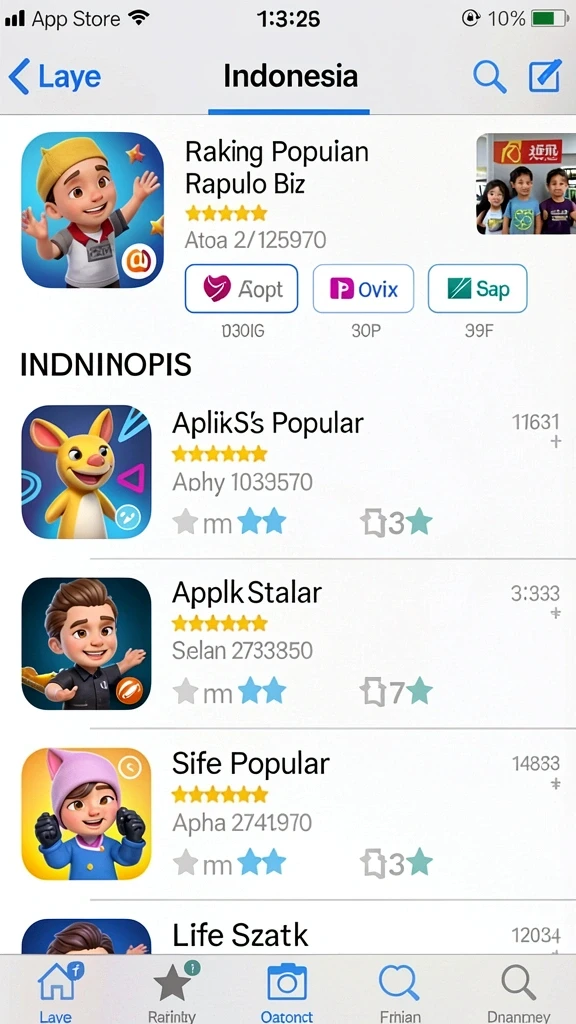
Task: Switch to the Dnanmey search tab
Action: pyautogui.click(x=519, y=991)
